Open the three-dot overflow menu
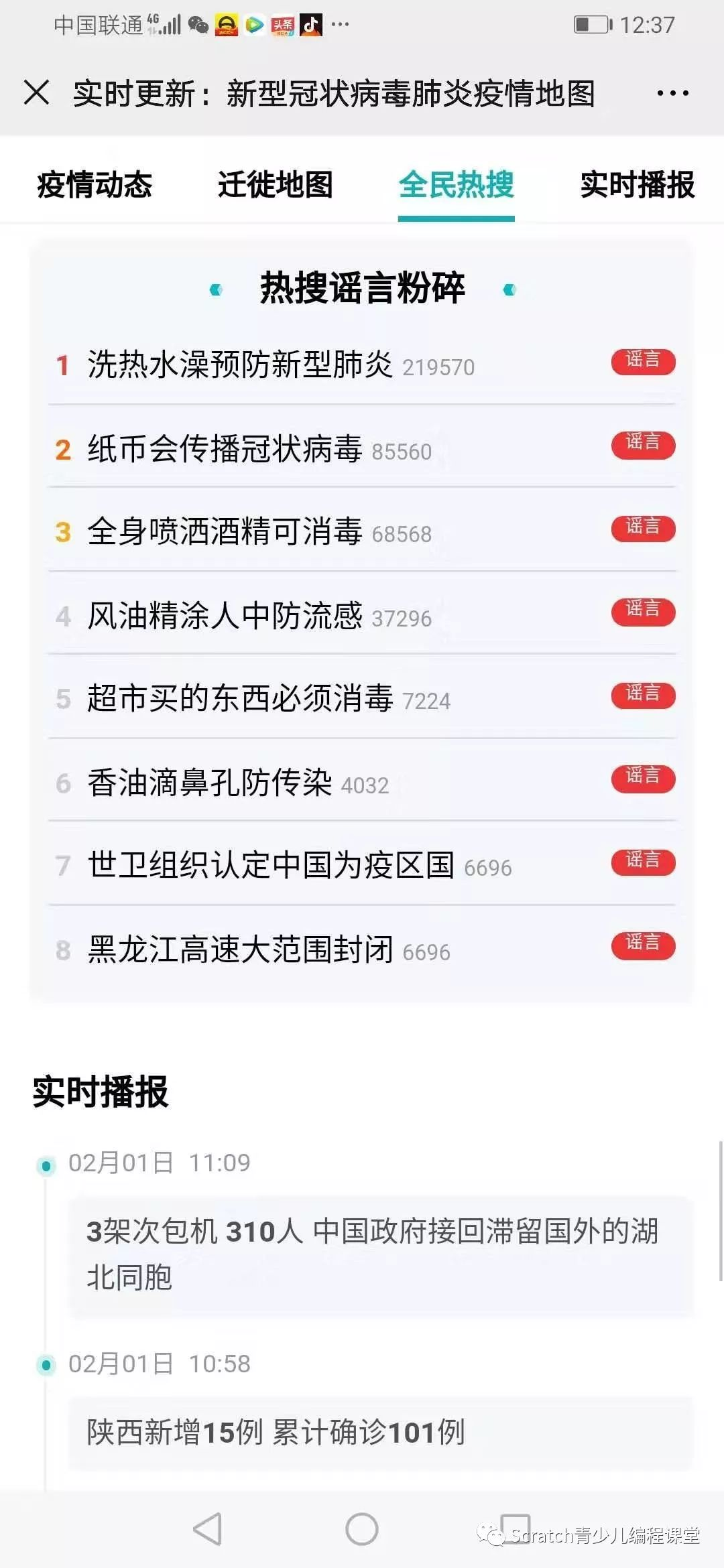This screenshot has width=724, height=1568. pyautogui.click(x=672, y=93)
